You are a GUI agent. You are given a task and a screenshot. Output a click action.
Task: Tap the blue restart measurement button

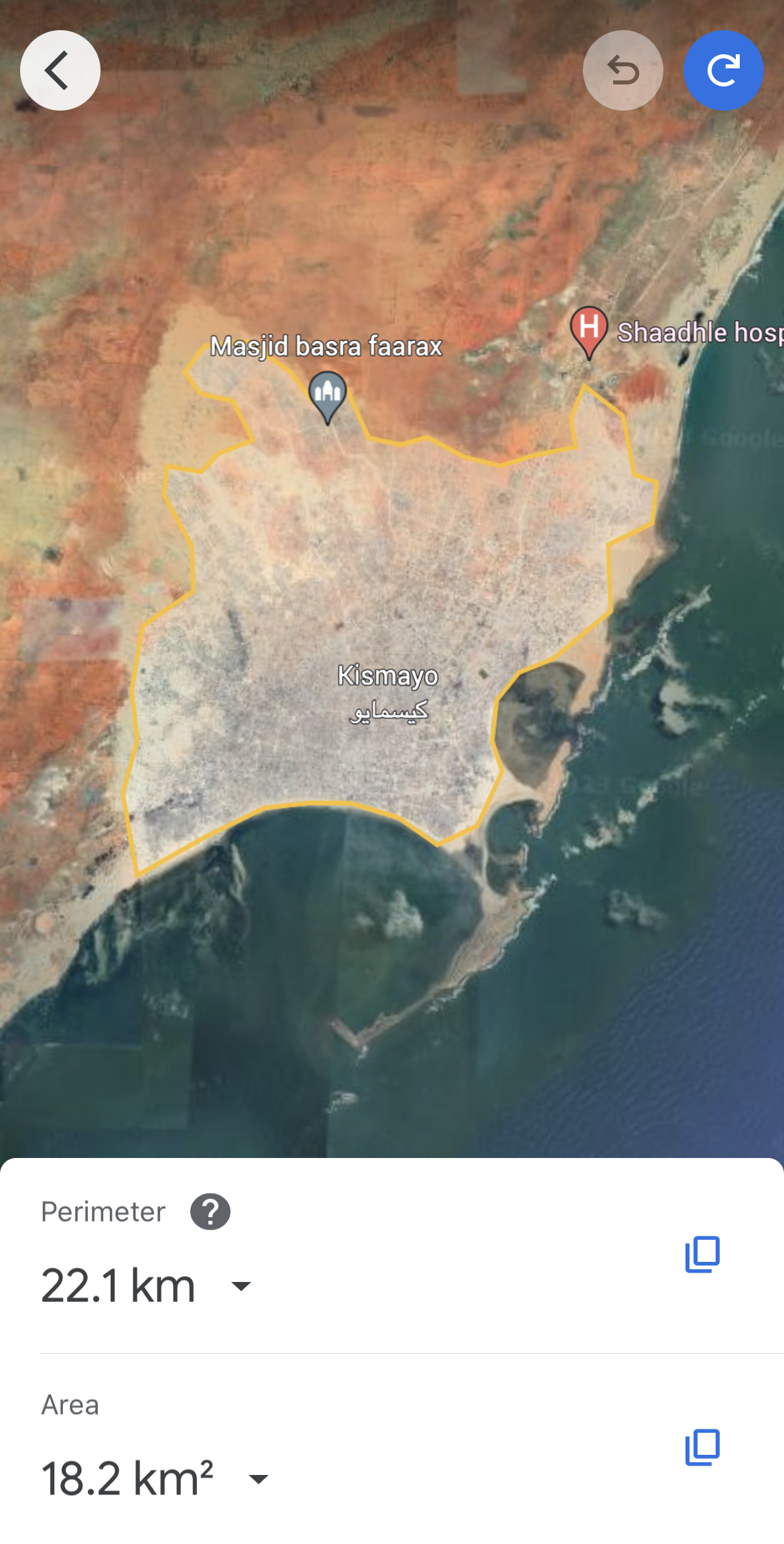724,70
